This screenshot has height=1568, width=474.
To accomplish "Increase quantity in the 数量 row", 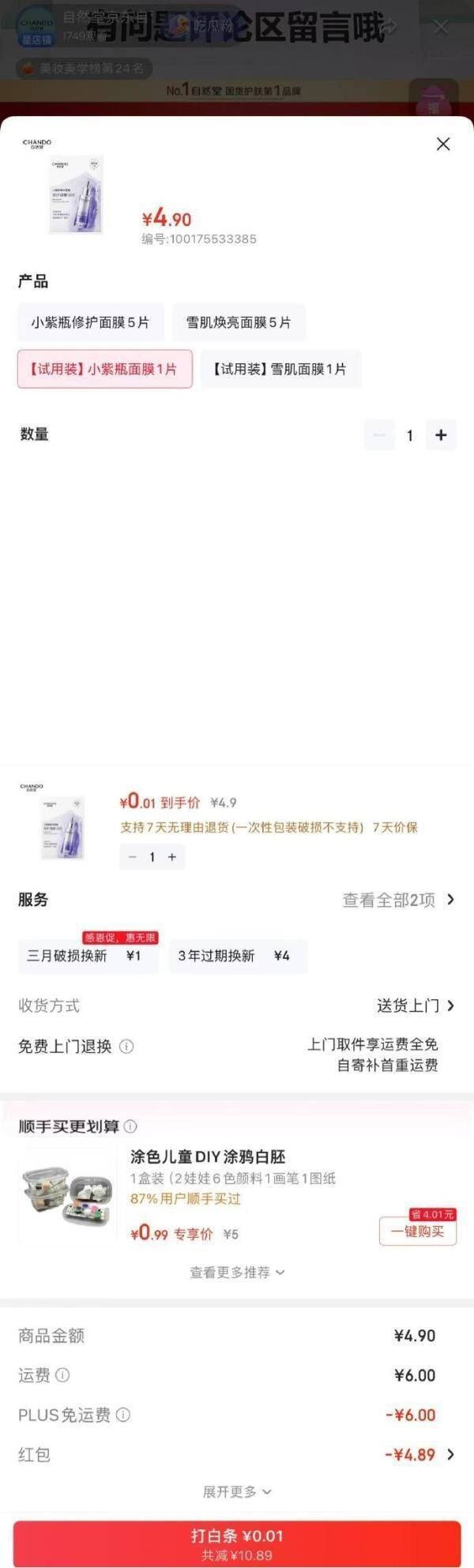I will click(x=441, y=435).
